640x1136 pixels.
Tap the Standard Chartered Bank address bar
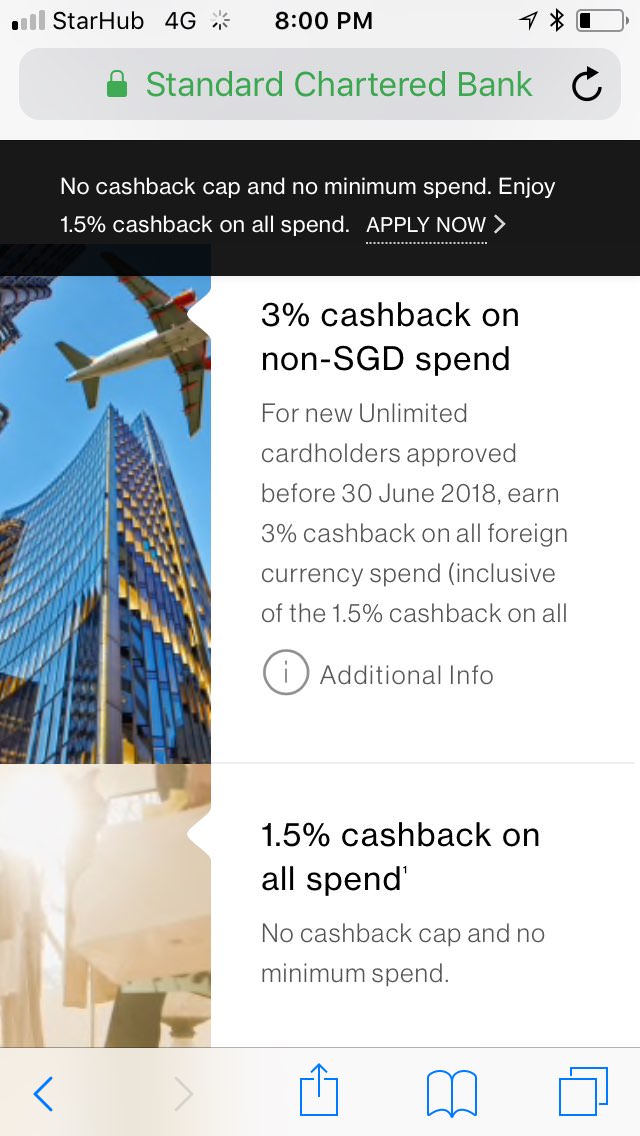[x=320, y=85]
